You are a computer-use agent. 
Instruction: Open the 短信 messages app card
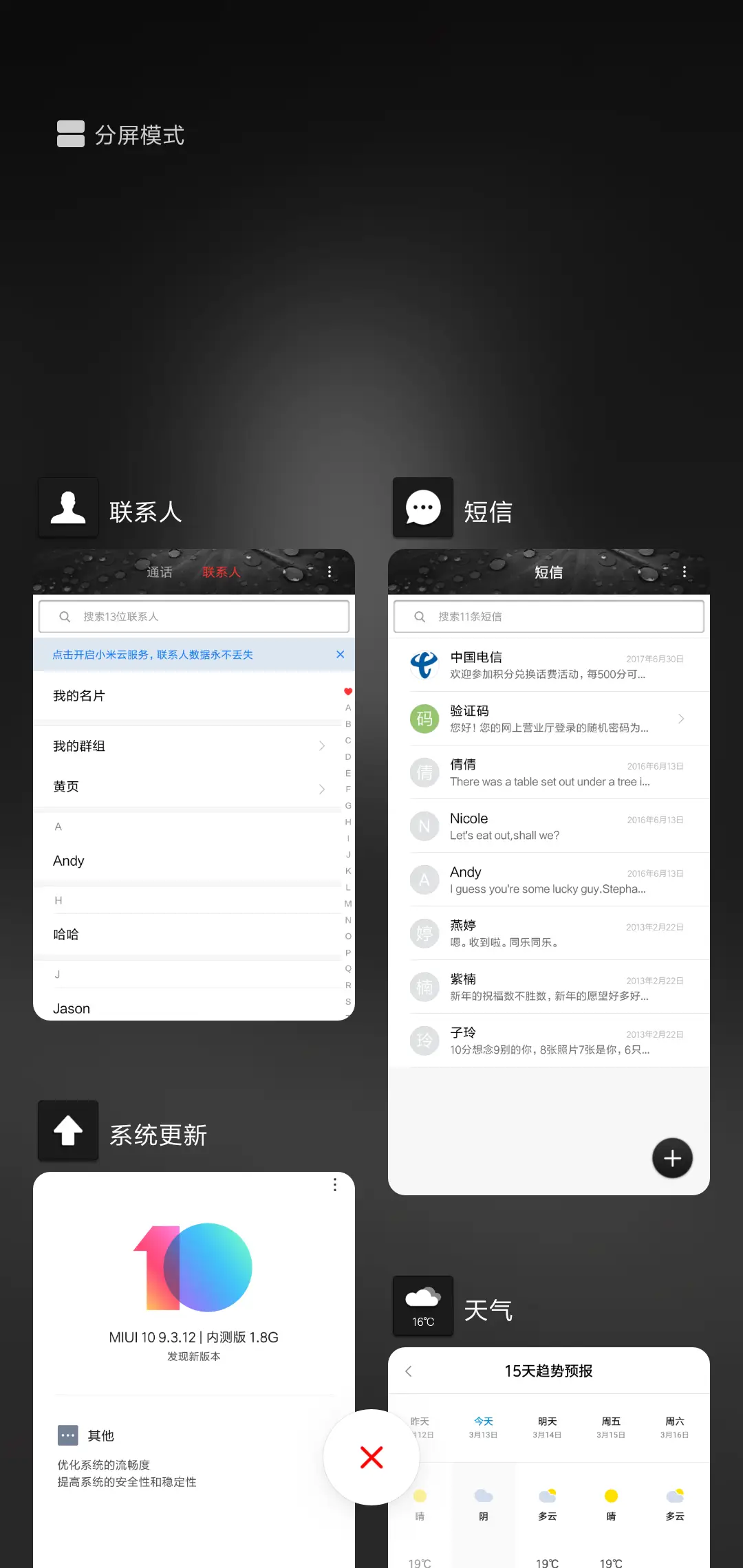pos(548,871)
